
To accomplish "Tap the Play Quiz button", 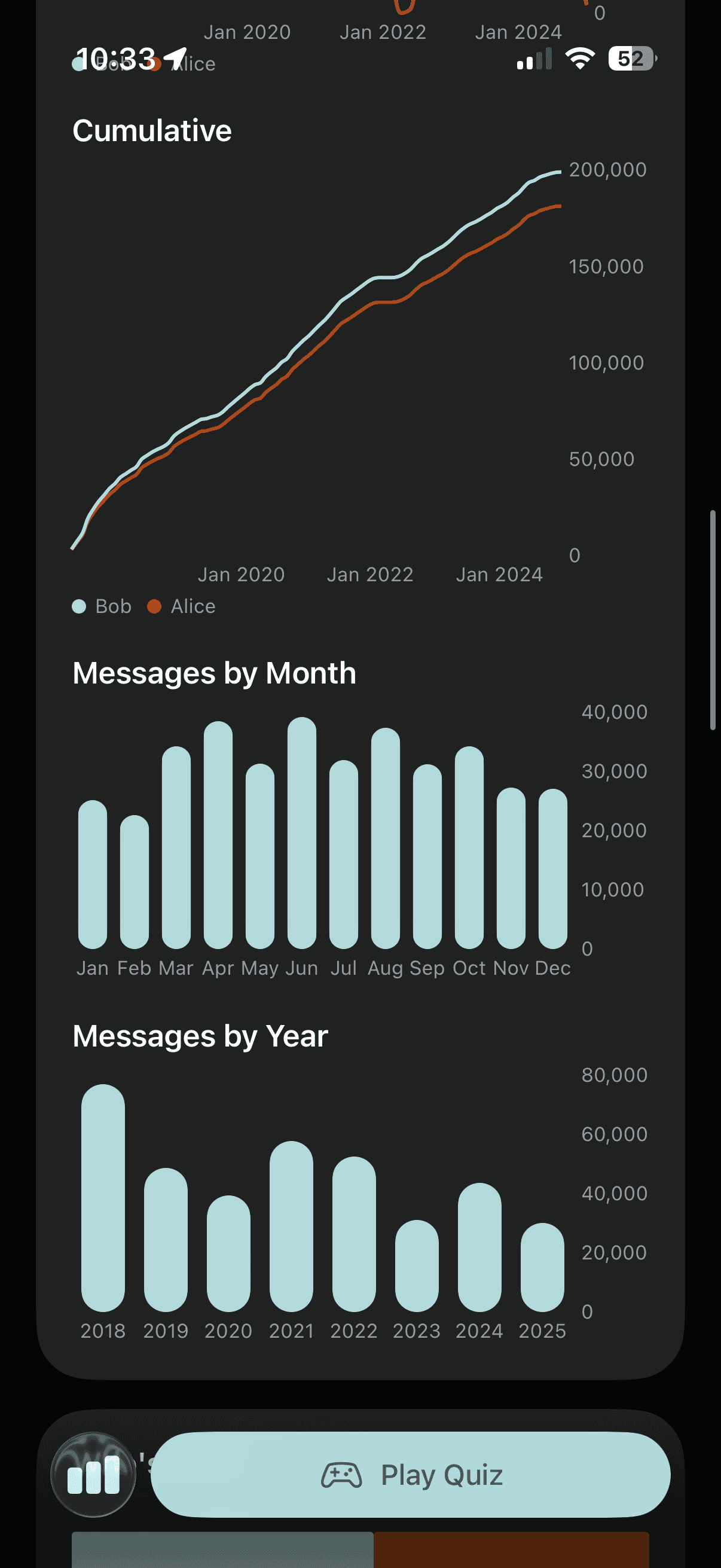I will click(411, 1474).
